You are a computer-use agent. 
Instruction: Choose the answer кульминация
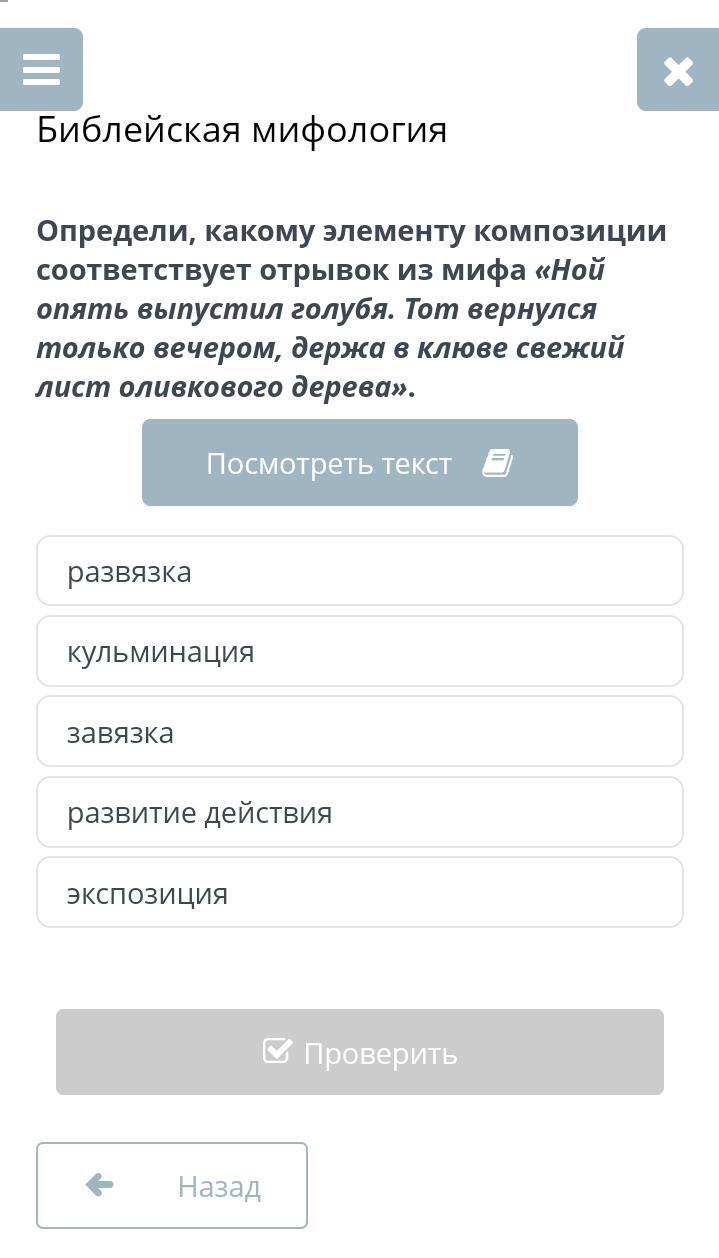point(360,651)
